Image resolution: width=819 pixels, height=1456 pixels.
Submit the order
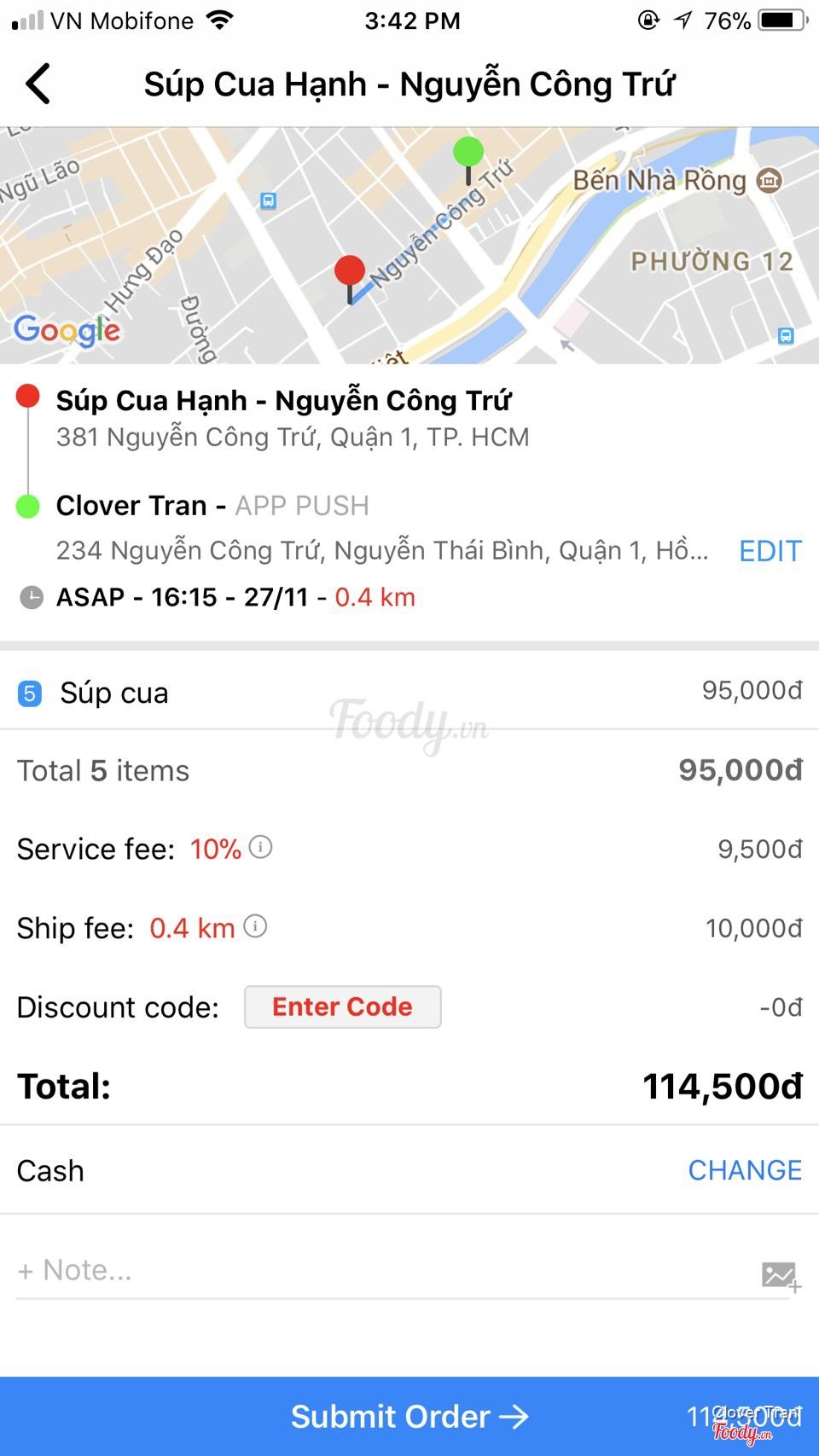coord(409,1416)
